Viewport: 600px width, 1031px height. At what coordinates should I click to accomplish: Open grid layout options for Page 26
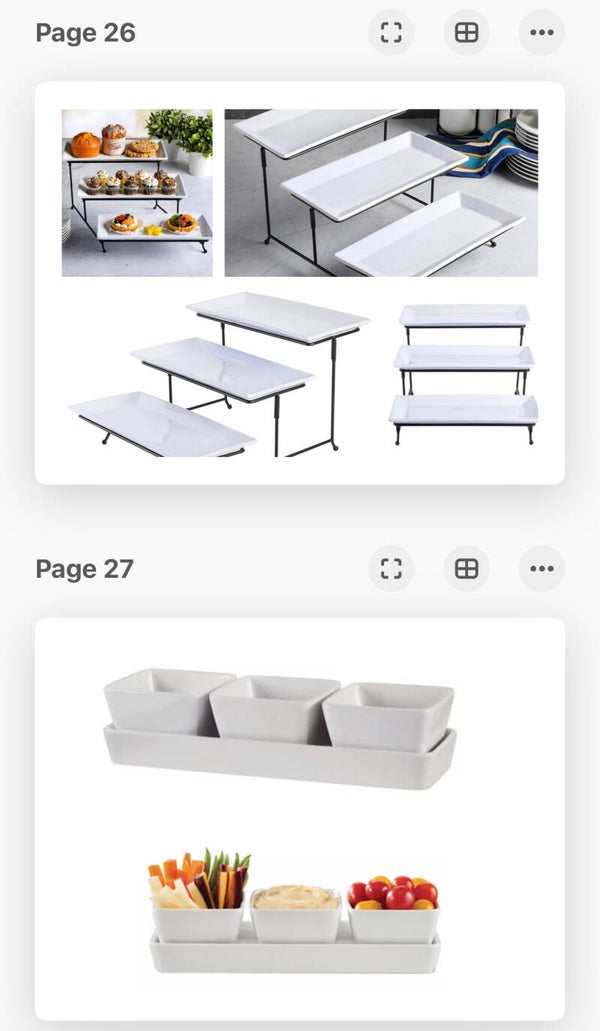[467, 32]
